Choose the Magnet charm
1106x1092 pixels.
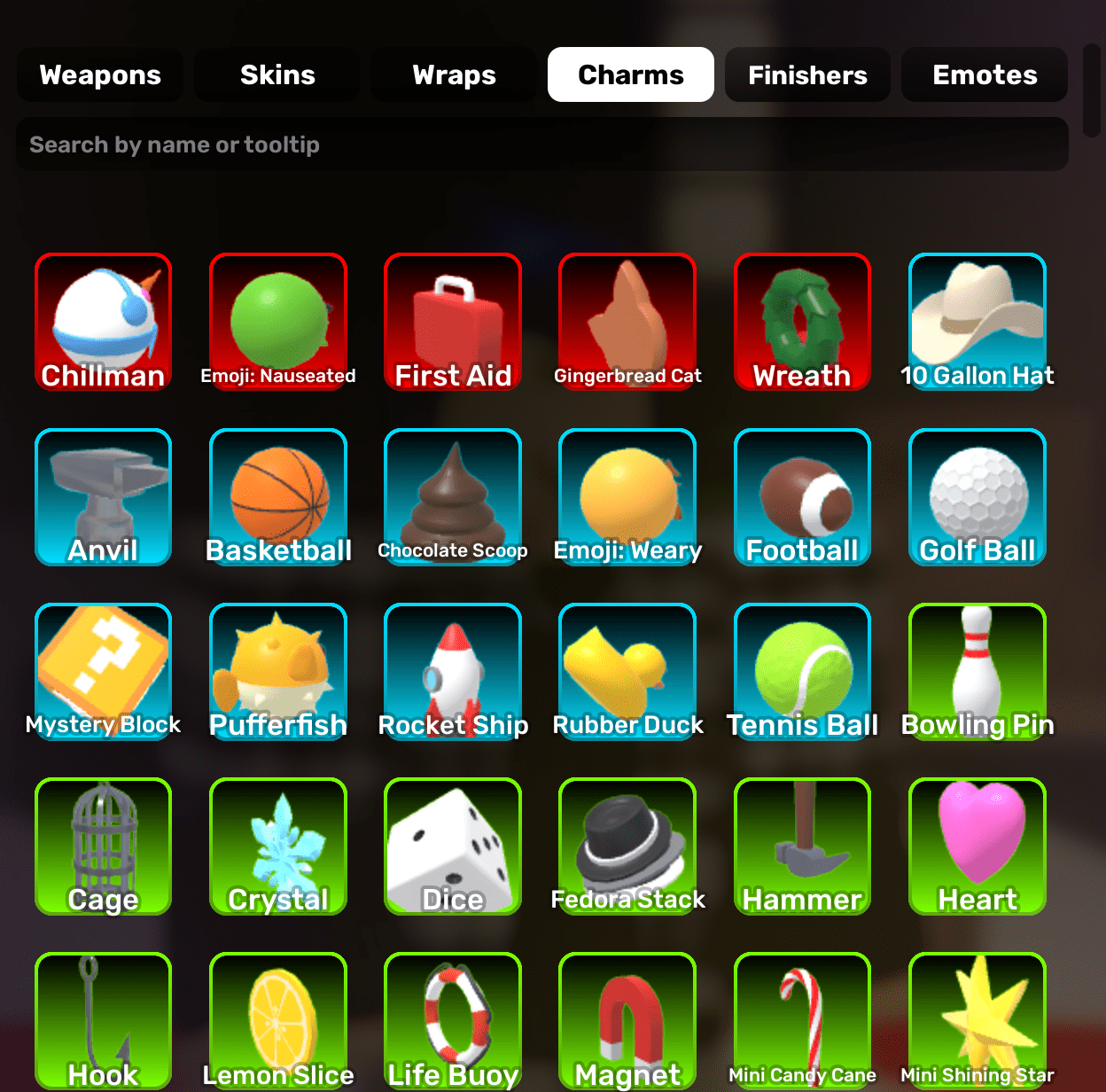coord(627,1021)
